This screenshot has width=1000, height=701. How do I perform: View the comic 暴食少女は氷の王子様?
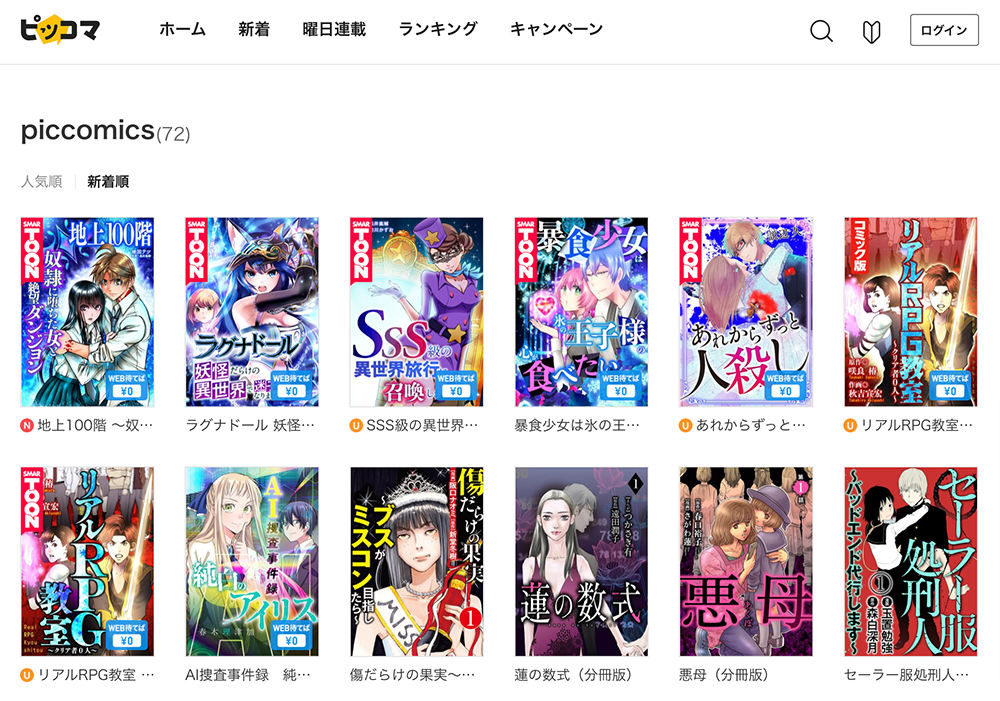click(580, 311)
